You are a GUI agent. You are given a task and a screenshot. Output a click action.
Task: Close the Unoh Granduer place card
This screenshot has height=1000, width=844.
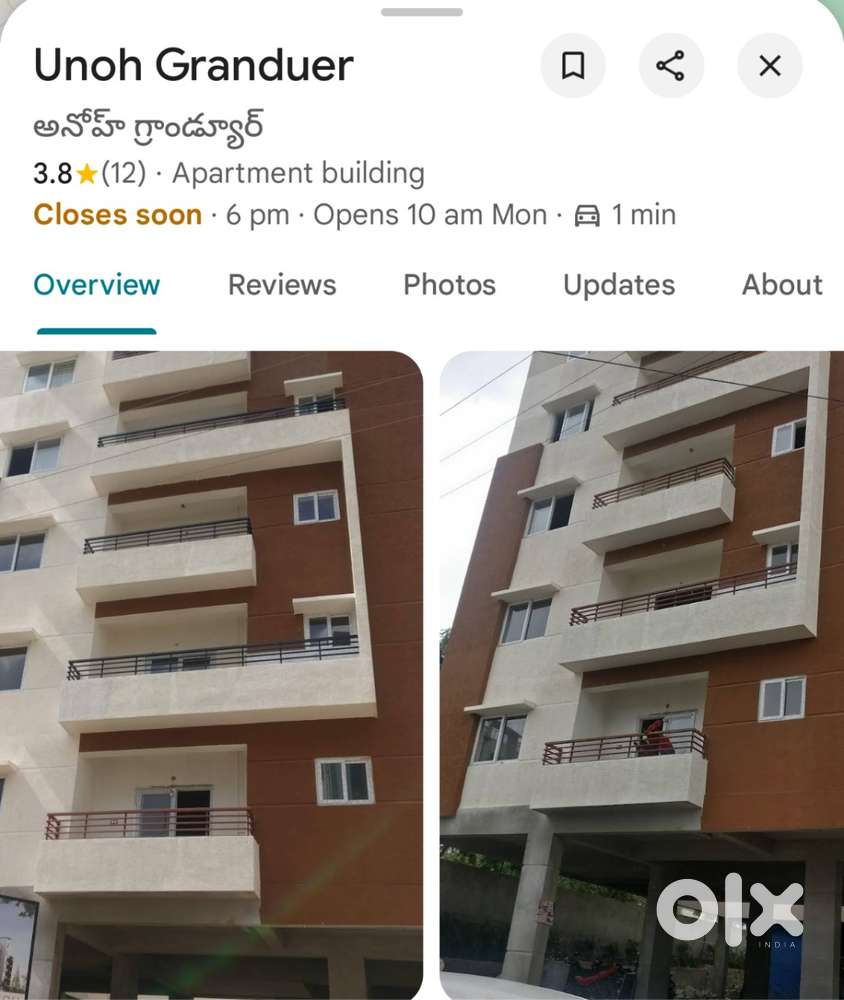tap(769, 66)
